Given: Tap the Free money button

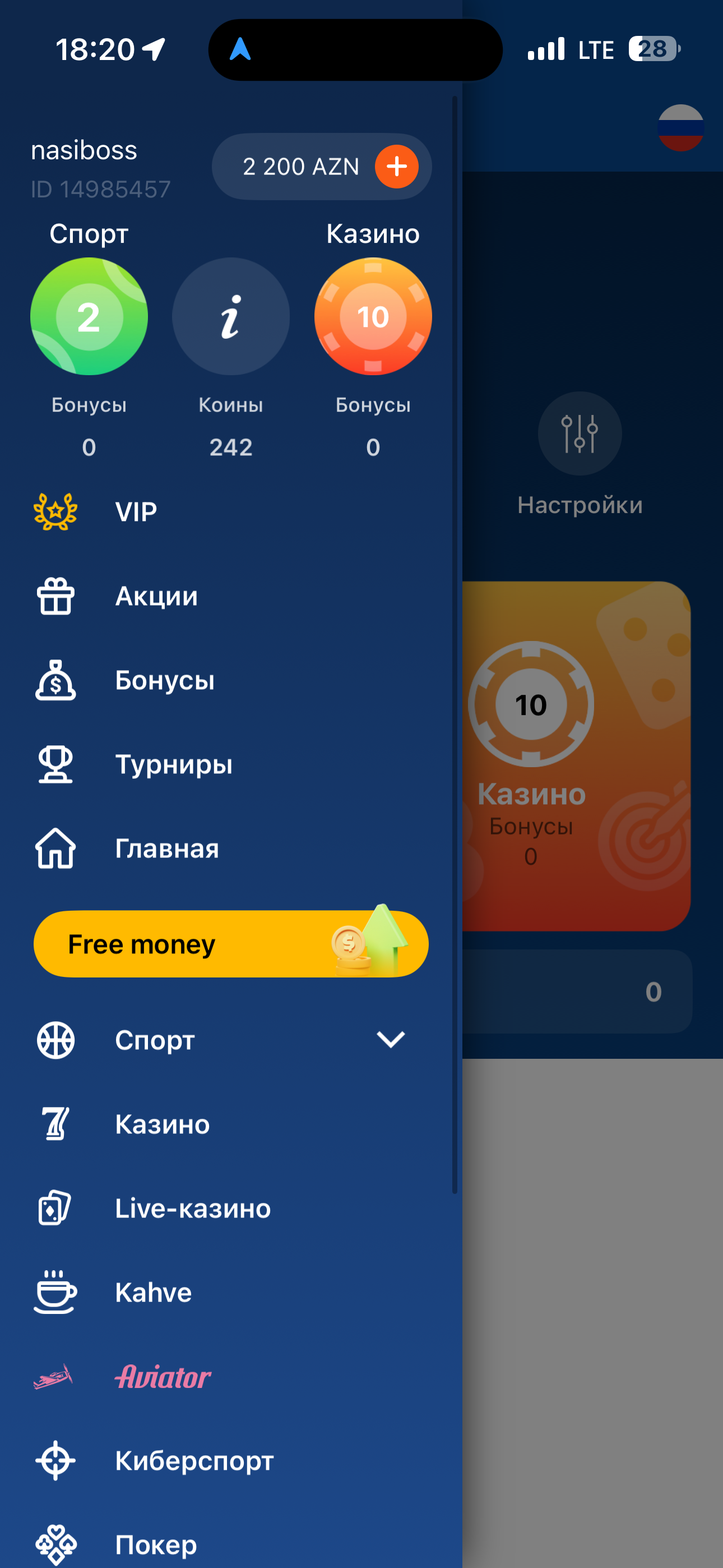Looking at the screenshot, I should click(231, 944).
